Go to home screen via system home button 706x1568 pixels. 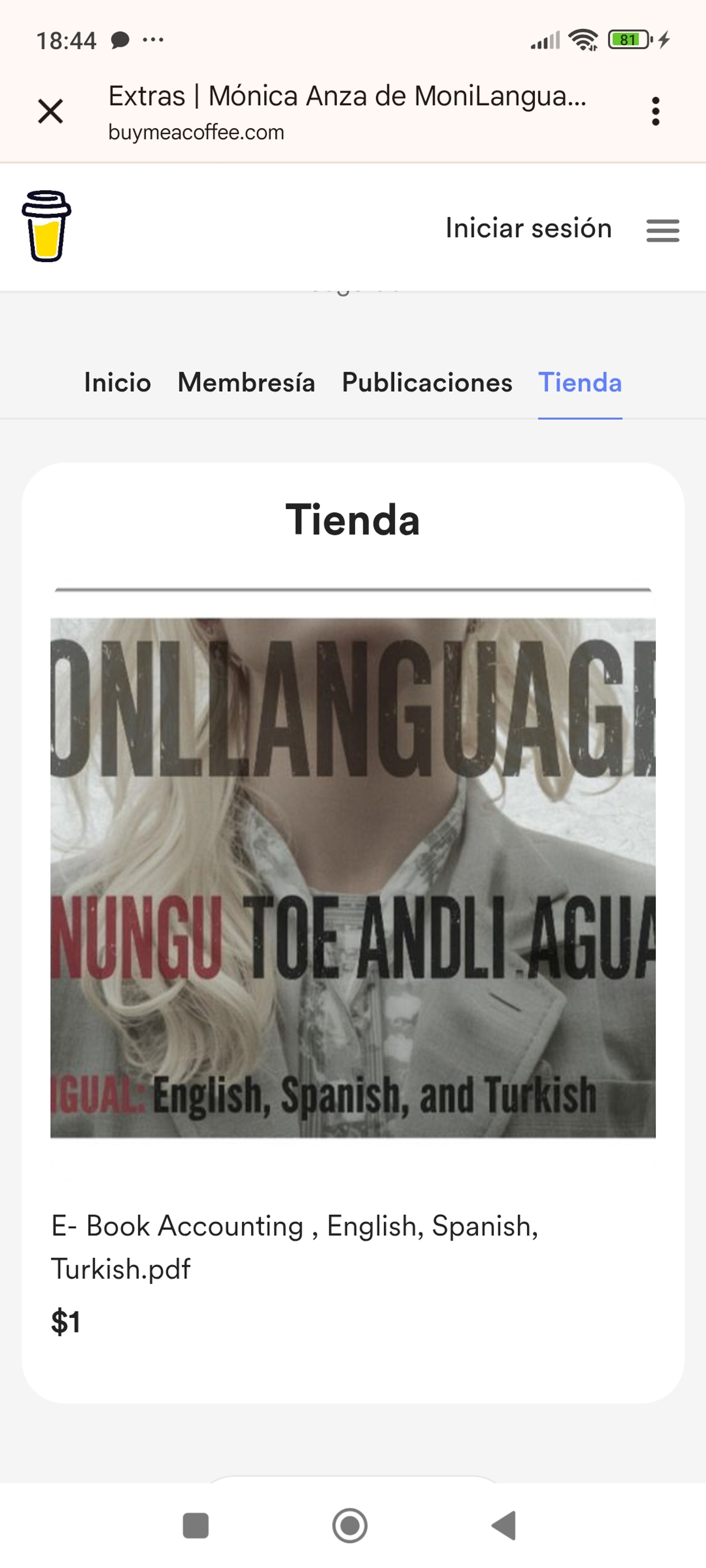tap(350, 1525)
